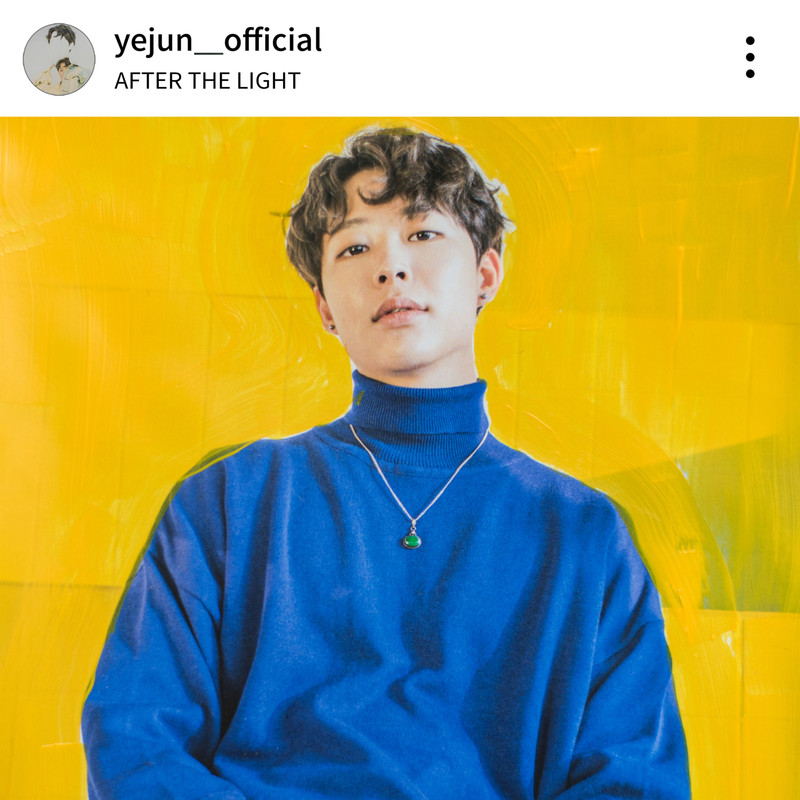Open the post photo on the yellow background
This screenshot has height=800, width=800.
tap(400, 458)
